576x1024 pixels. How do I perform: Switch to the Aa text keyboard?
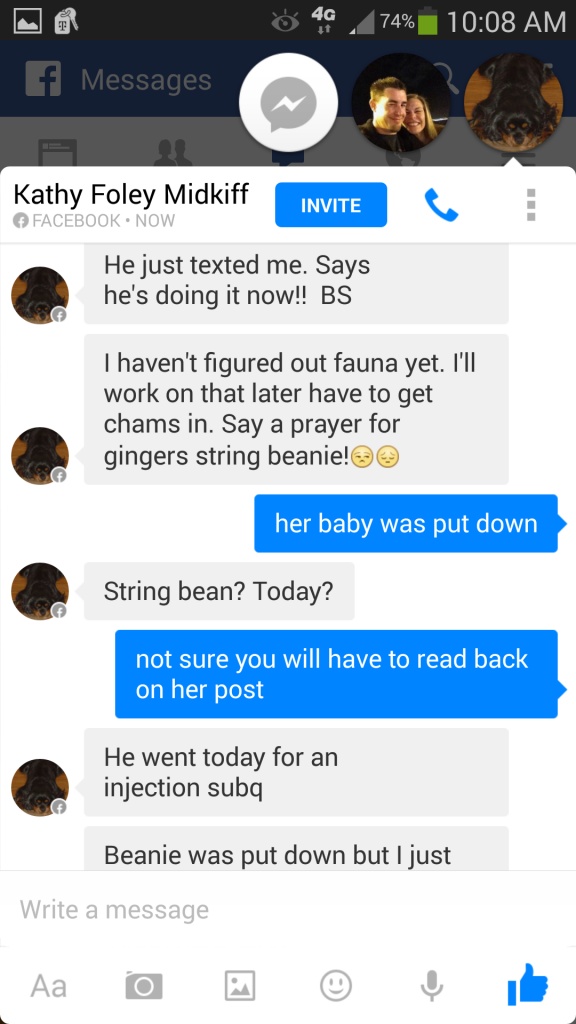pos(48,985)
